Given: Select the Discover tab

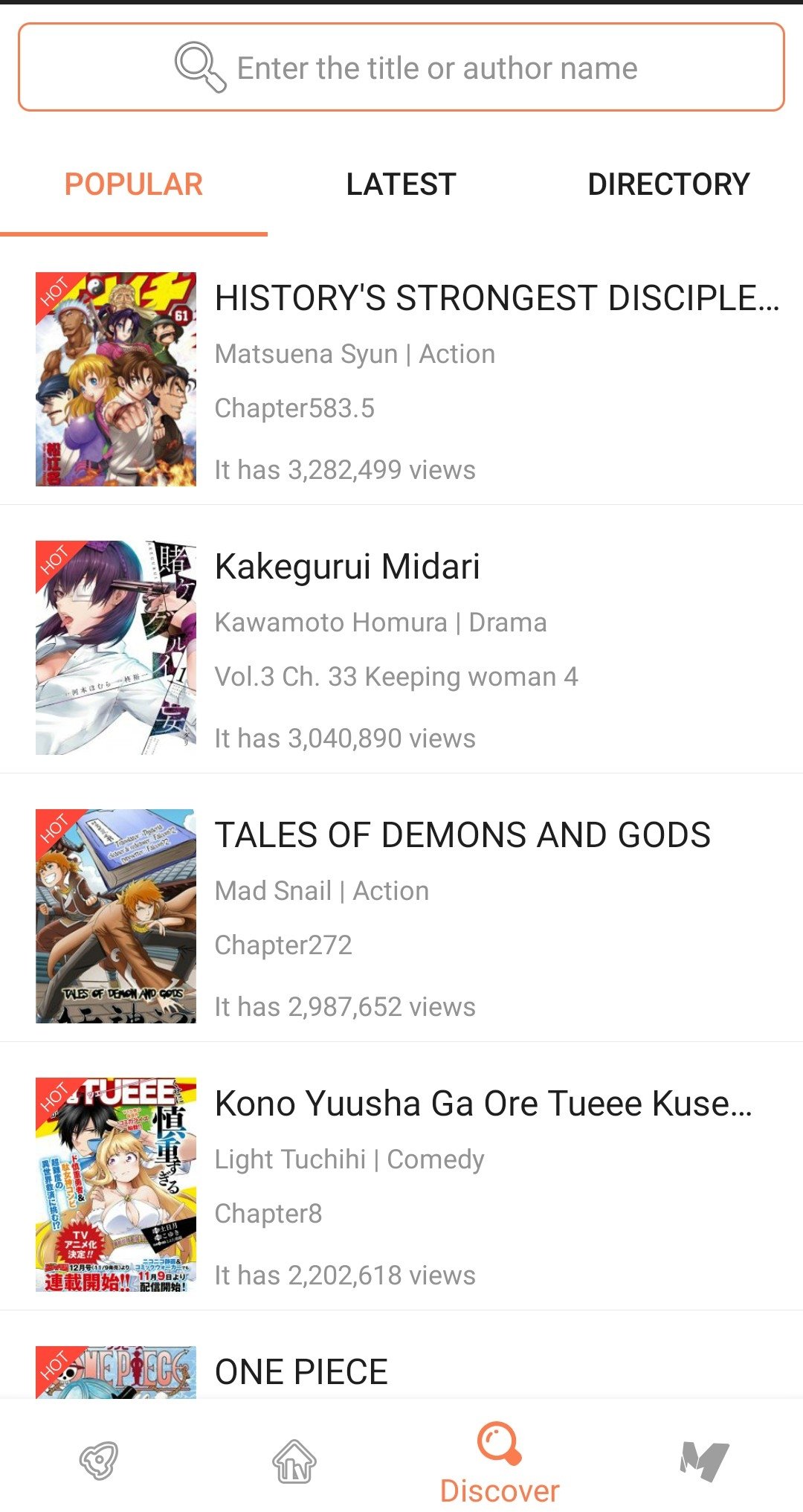Looking at the screenshot, I should click(x=500, y=1463).
